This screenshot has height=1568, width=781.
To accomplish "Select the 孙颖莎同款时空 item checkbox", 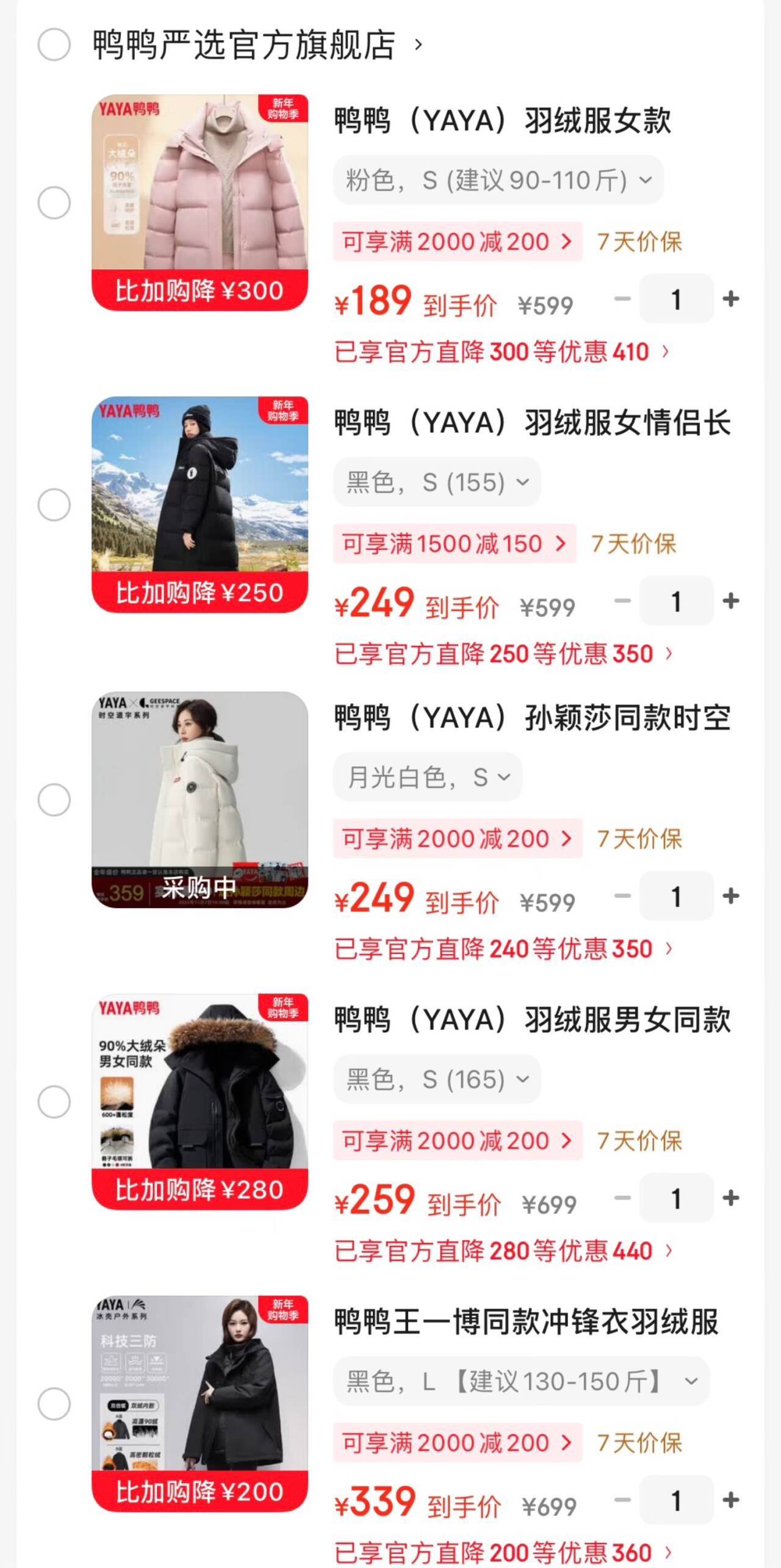I will coord(54,800).
